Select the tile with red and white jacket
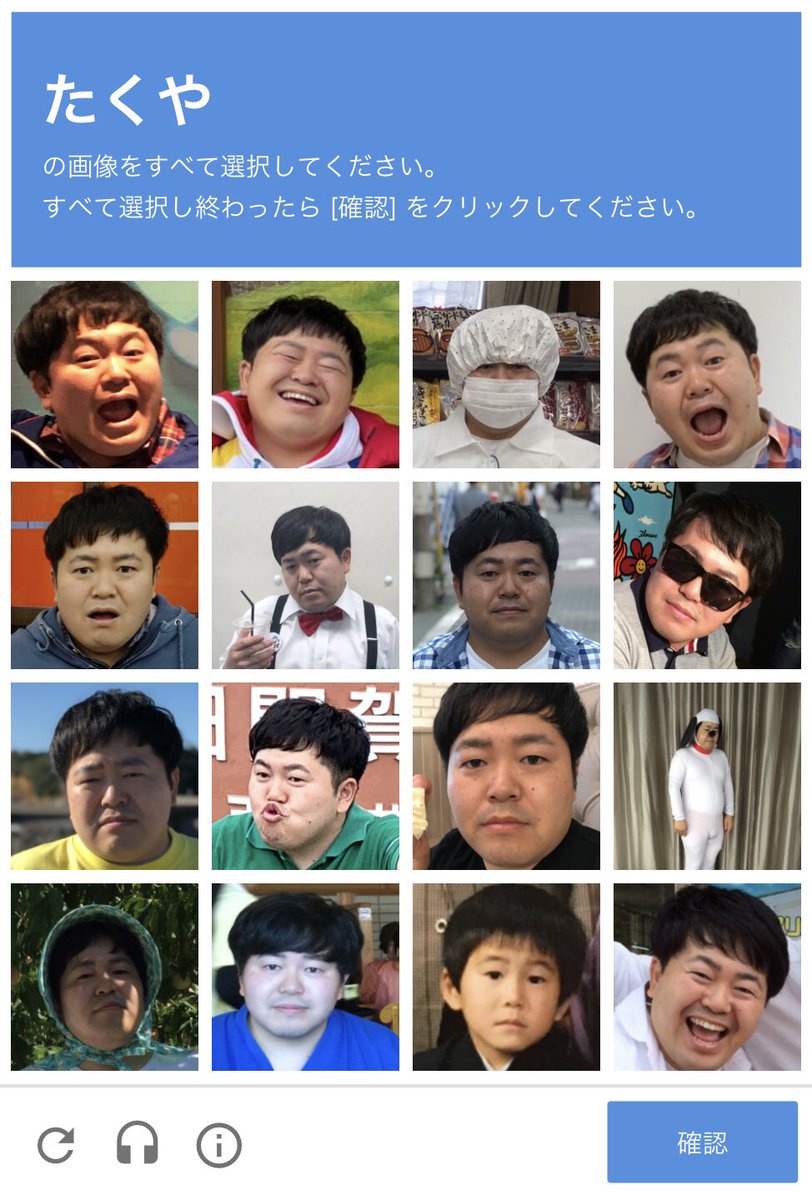Image resolution: width=812 pixels, height=1200 pixels. (305, 374)
